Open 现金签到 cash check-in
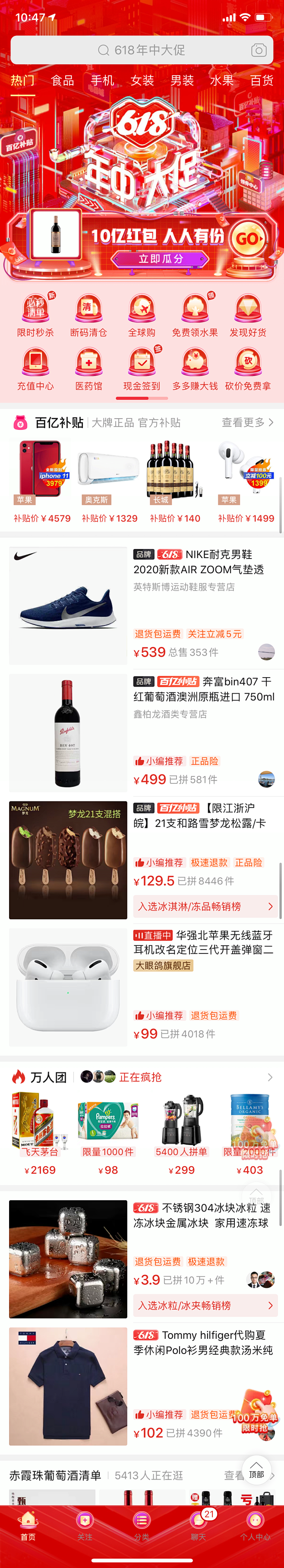This screenshot has height=1568, width=284. click(x=142, y=369)
